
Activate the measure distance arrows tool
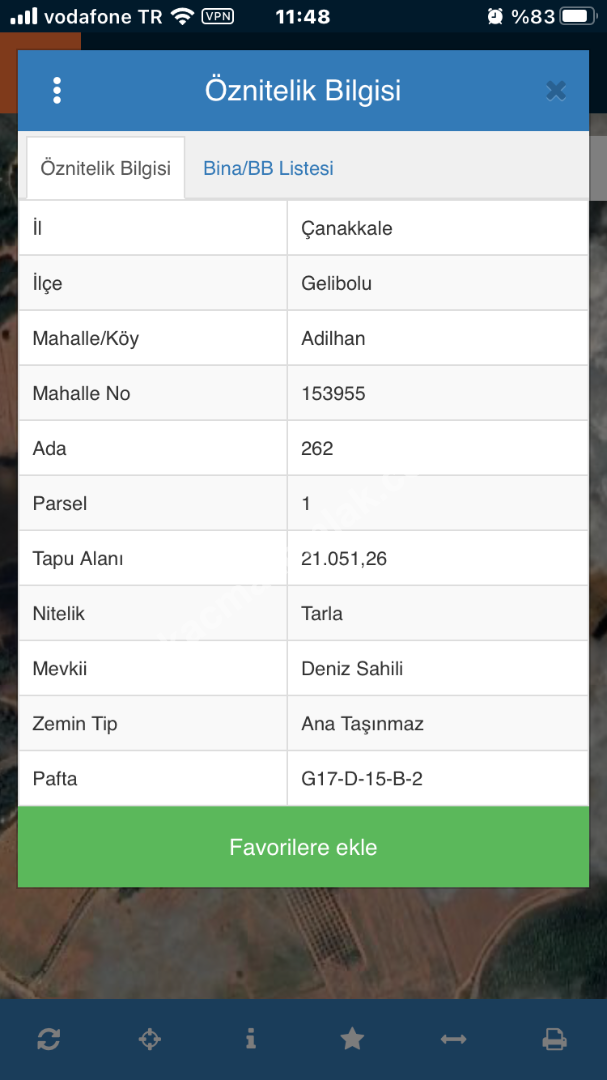pyautogui.click(x=453, y=1039)
